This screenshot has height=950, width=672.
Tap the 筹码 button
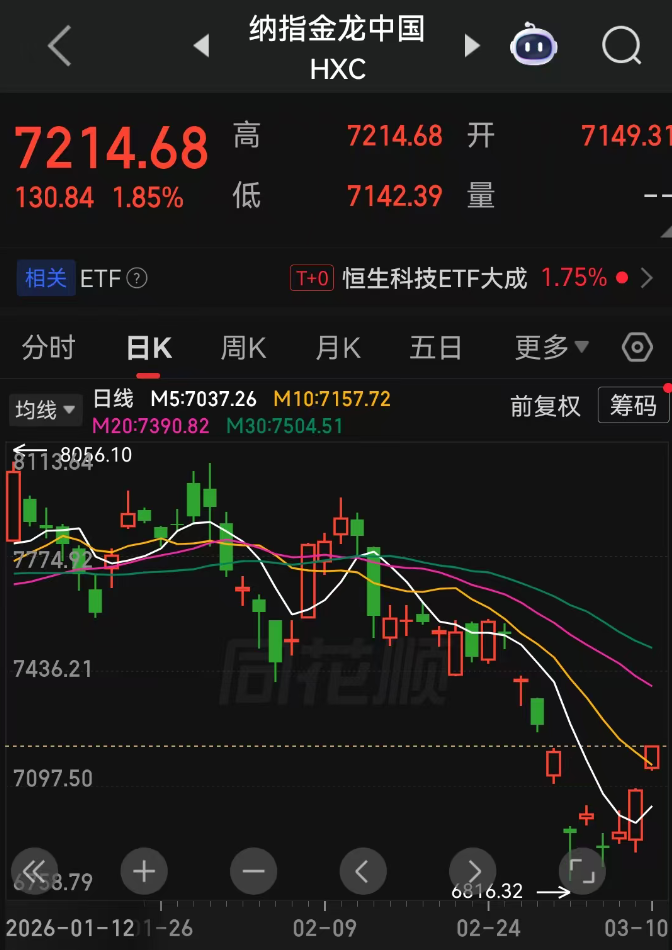pyautogui.click(x=633, y=406)
